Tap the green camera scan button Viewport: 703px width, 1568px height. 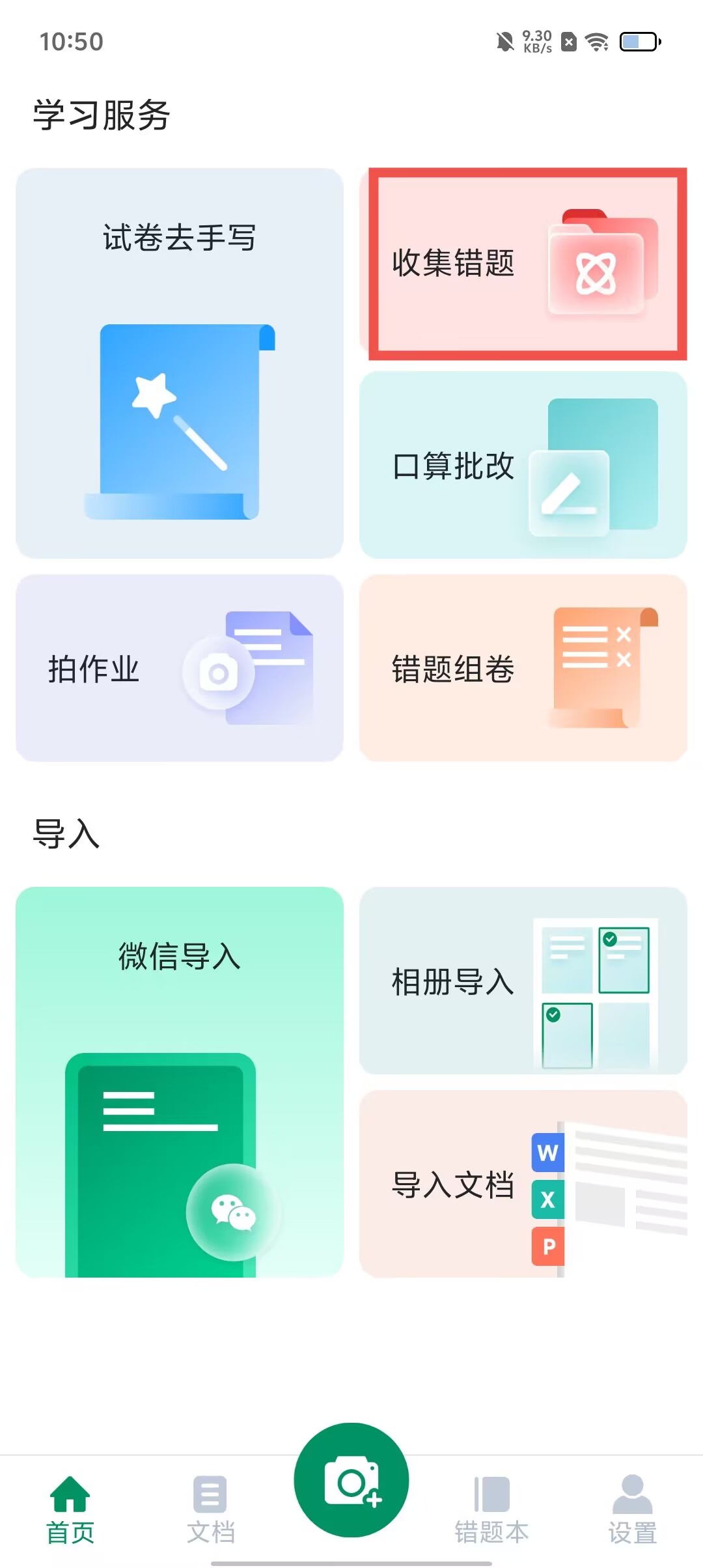coord(351,1479)
